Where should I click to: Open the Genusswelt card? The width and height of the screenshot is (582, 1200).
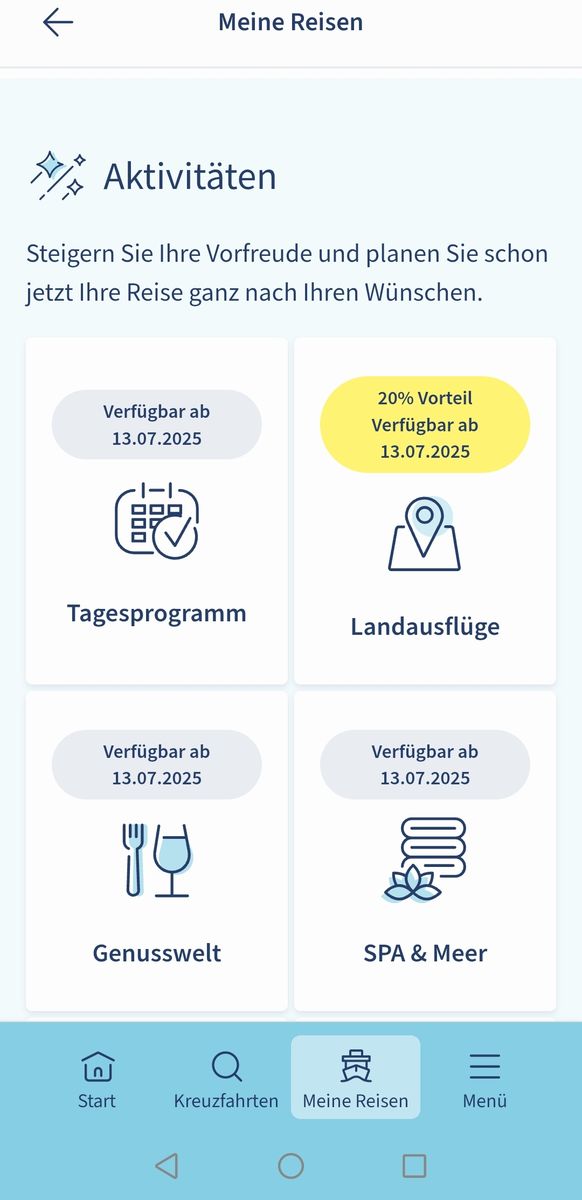(157, 851)
